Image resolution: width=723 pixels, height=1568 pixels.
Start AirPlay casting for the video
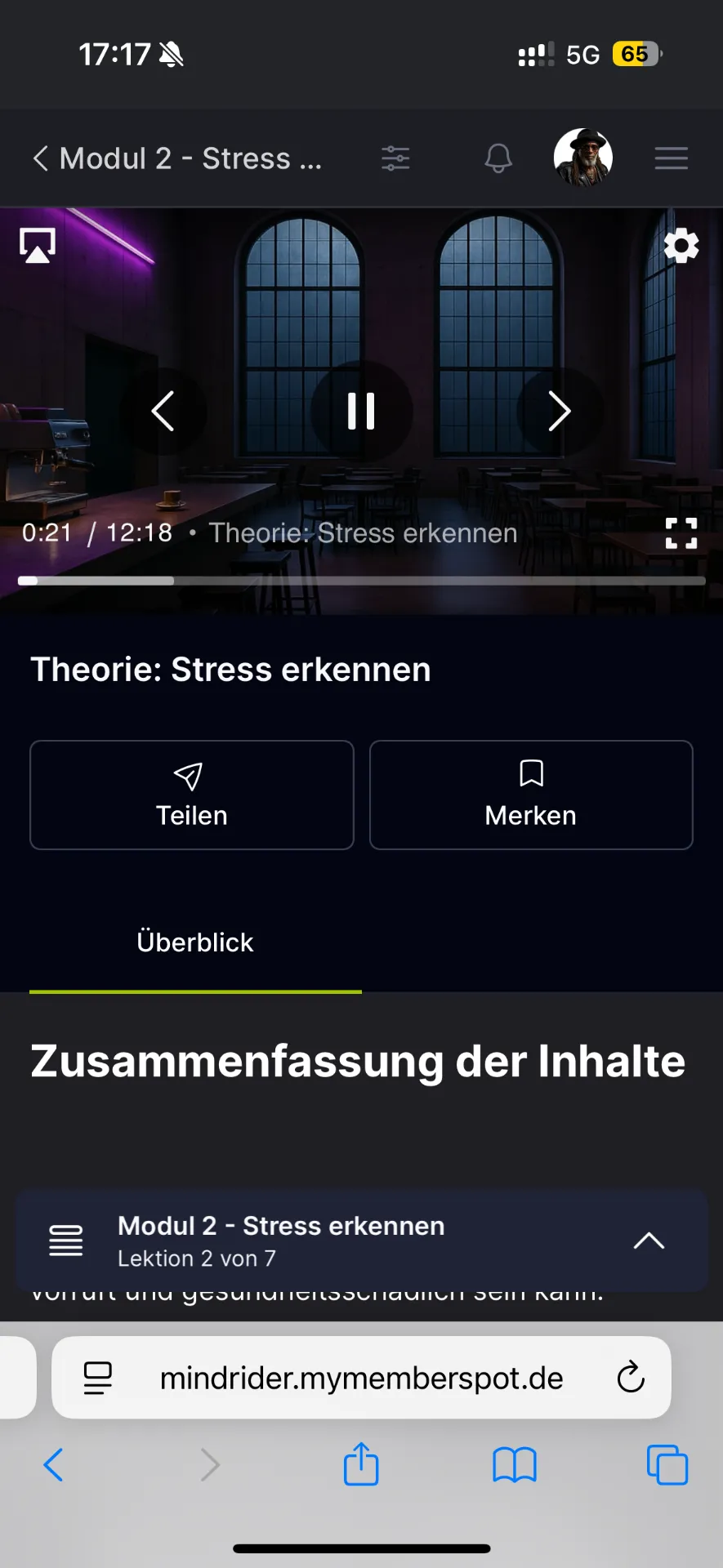pos(38,245)
